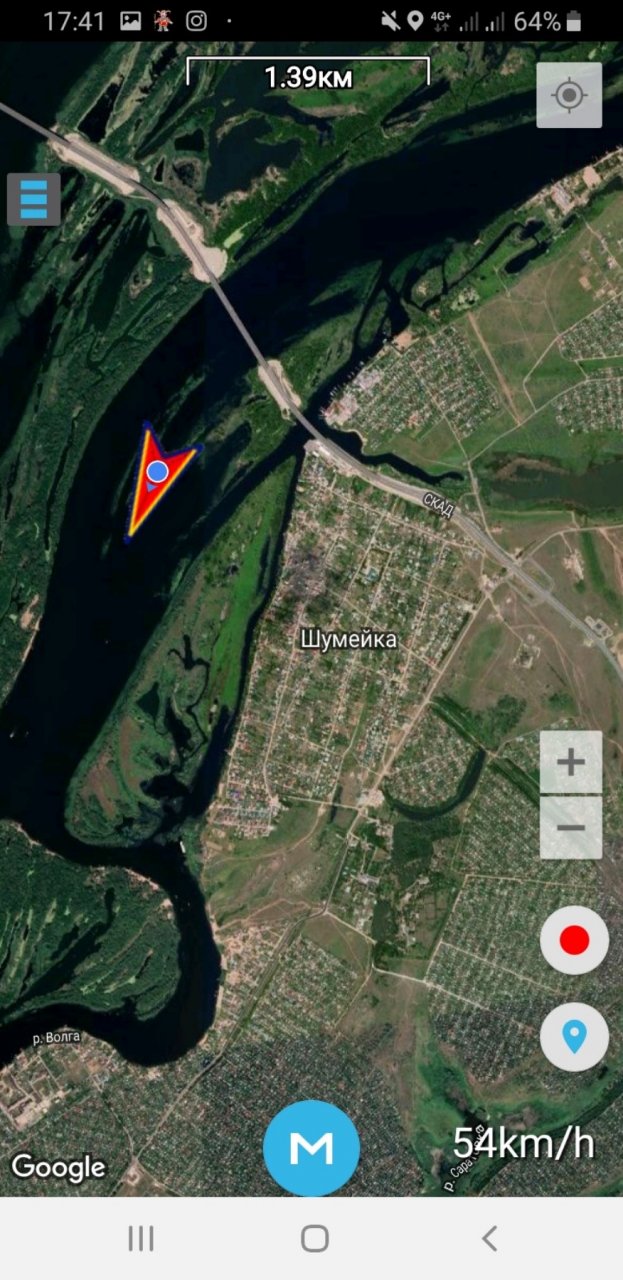Open the hamburger menu
Viewport: 623px width, 1280px height.
[x=33, y=198]
